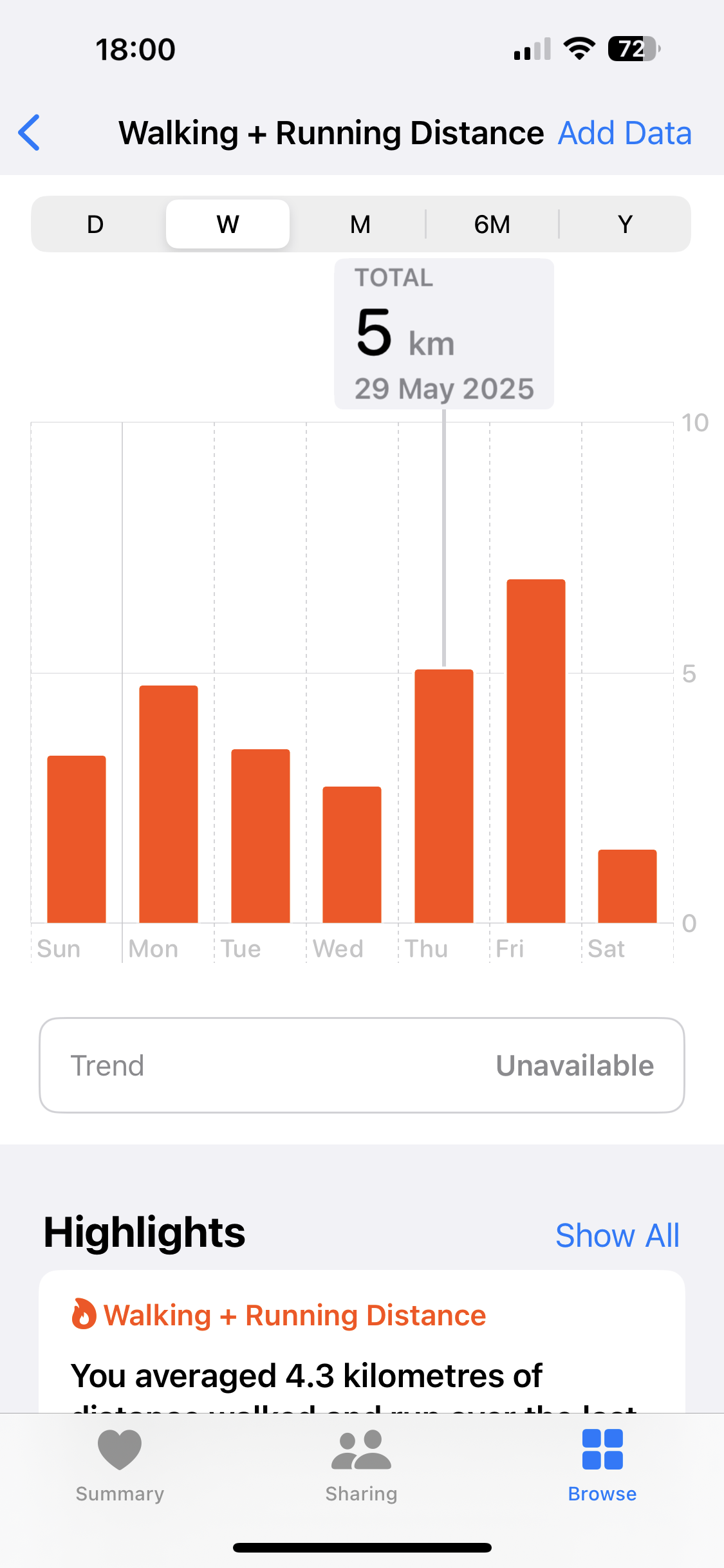Tap the Fri bar in the chart
The image size is (724, 1568).
click(535, 751)
